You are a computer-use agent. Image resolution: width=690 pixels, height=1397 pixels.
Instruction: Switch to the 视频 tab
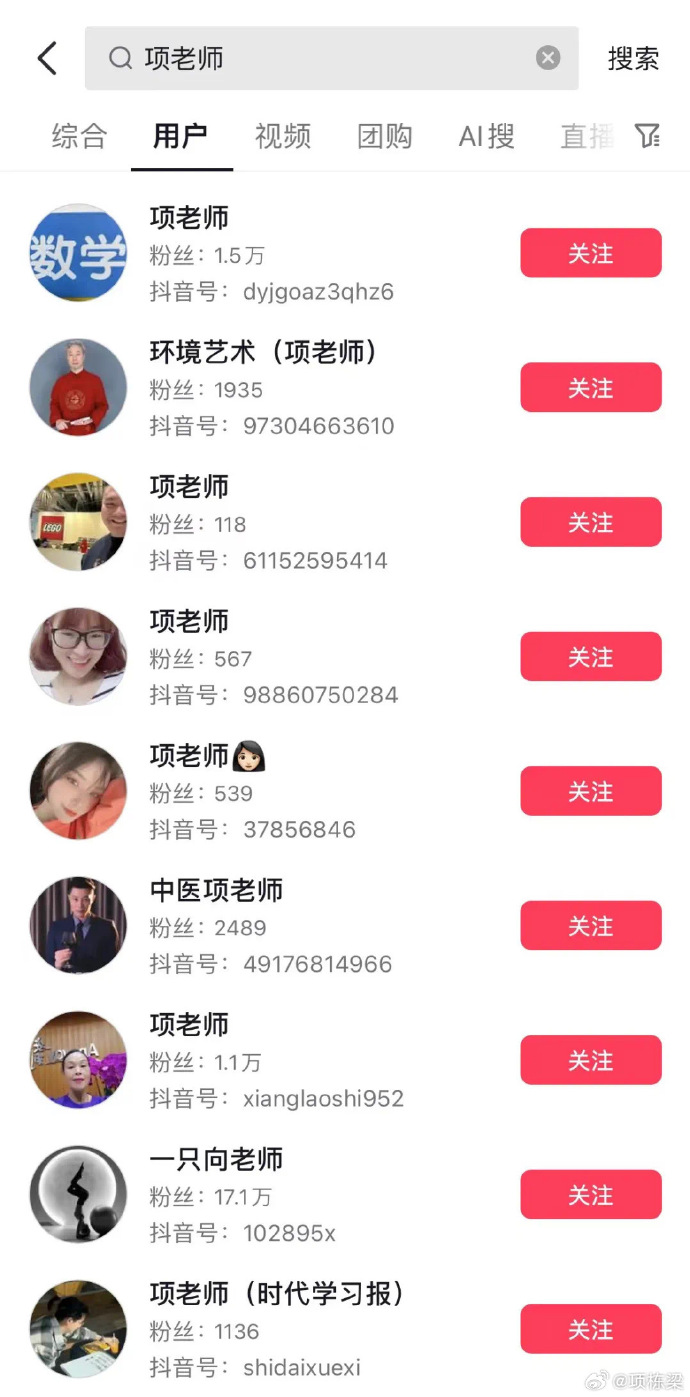pyautogui.click(x=283, y=136)
